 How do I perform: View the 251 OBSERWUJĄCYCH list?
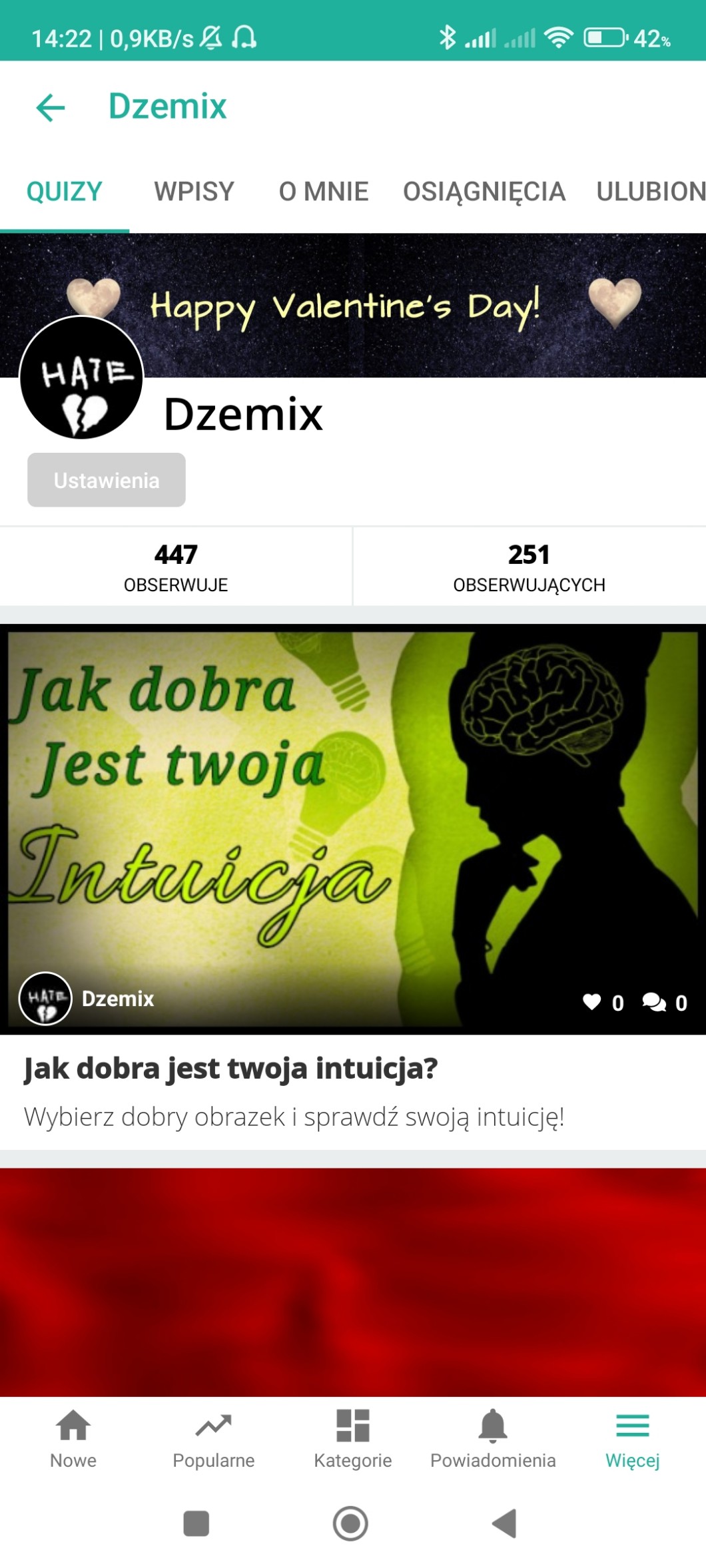529,567
